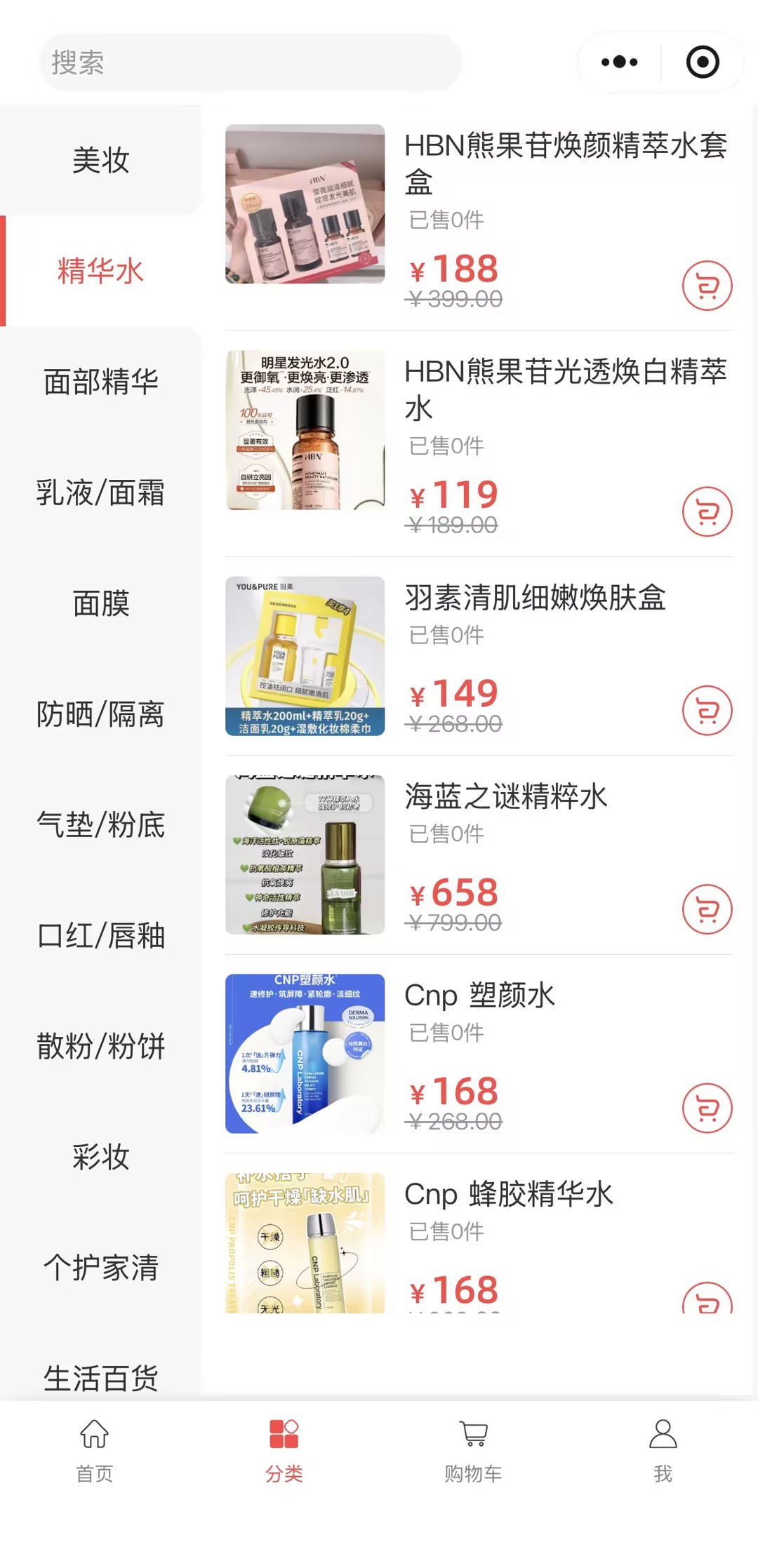The image size is (758, 1568).
Task: Add HBN熊果苷焕颜精萃水套盒 to cart
Action: [707, 286]
